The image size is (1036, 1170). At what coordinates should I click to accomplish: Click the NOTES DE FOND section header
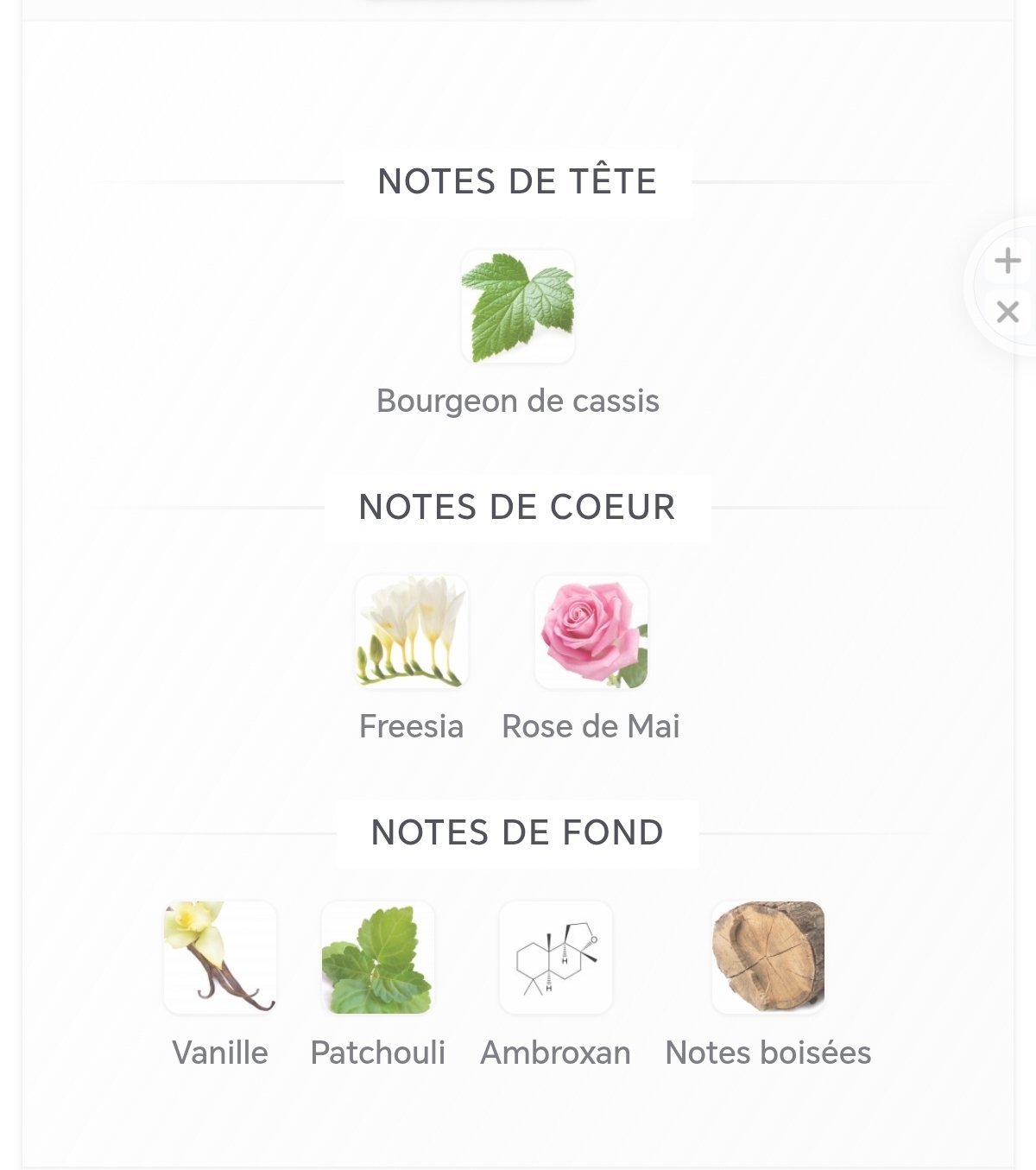click(x=516, y=833)
